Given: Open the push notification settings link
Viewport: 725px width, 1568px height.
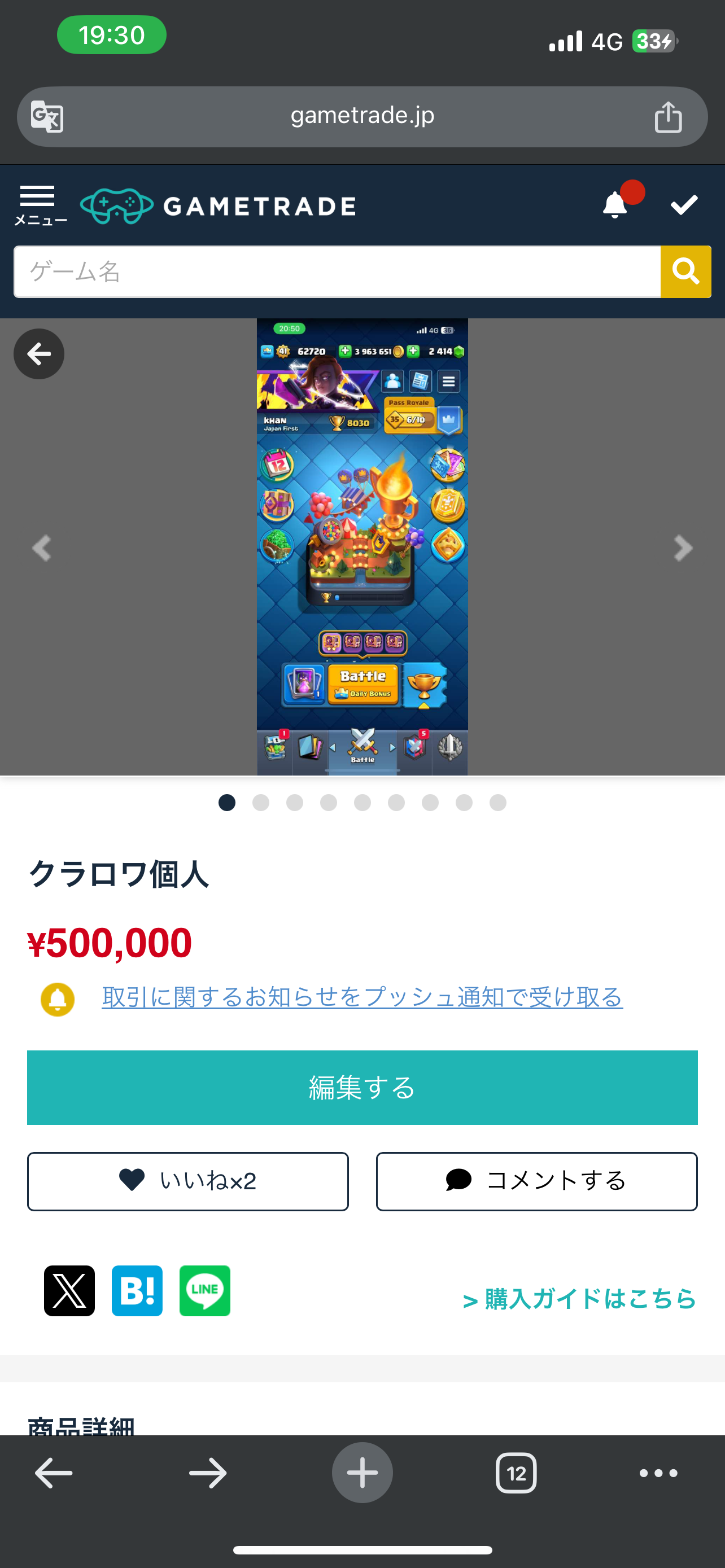Looking at the screenshot, I should 362,997.
